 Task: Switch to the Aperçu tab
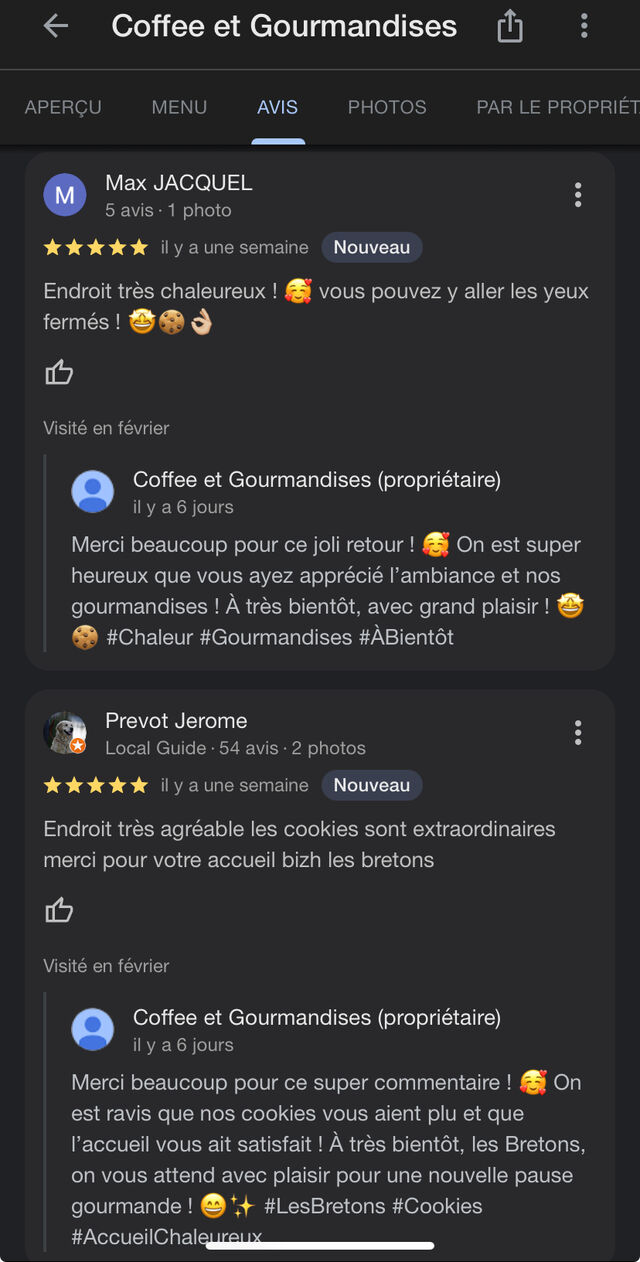(63, 107)
